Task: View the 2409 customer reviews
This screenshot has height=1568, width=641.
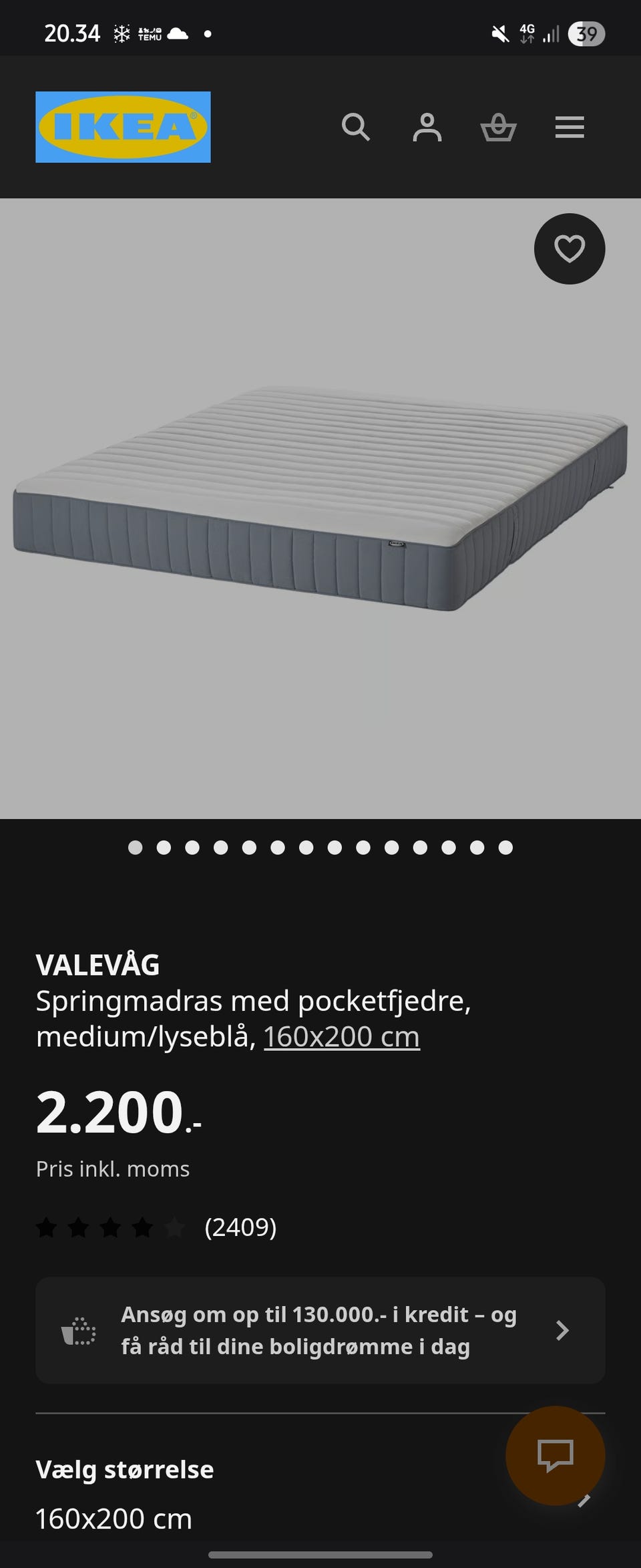Action: click(x=241, y=1227)
